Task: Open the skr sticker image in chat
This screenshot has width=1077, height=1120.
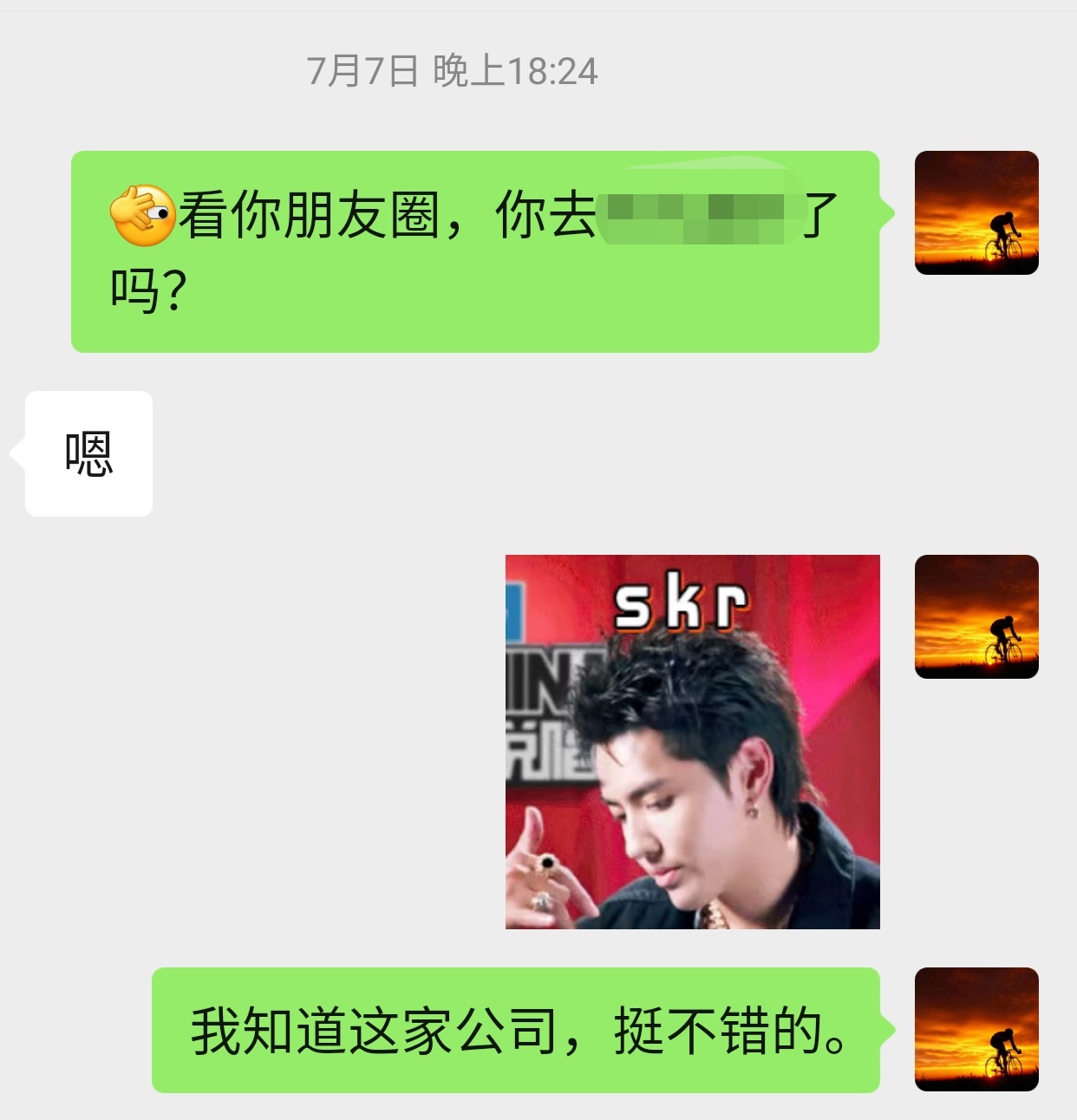Action: [x=692, y=741]
